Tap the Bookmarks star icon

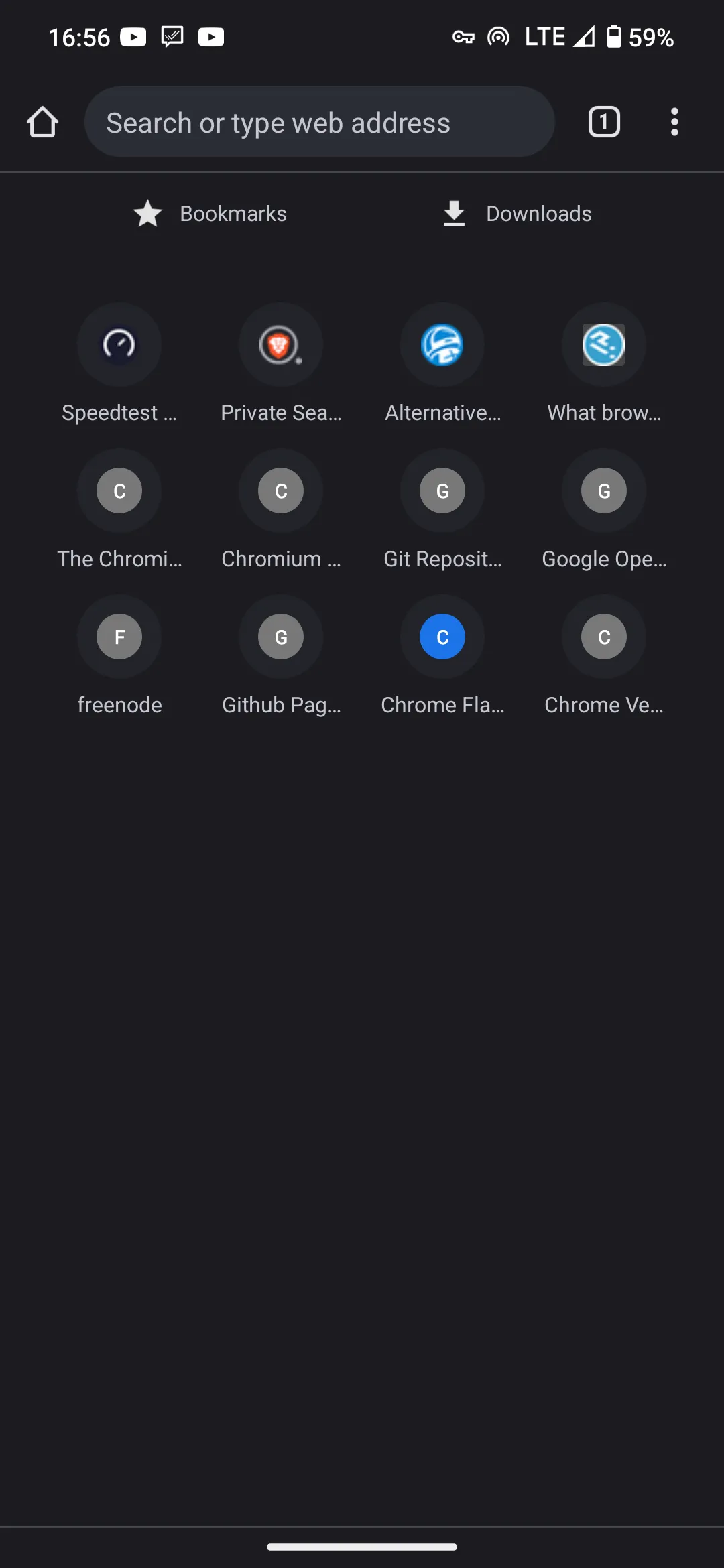pyautogui.click(x=147, y=213)
